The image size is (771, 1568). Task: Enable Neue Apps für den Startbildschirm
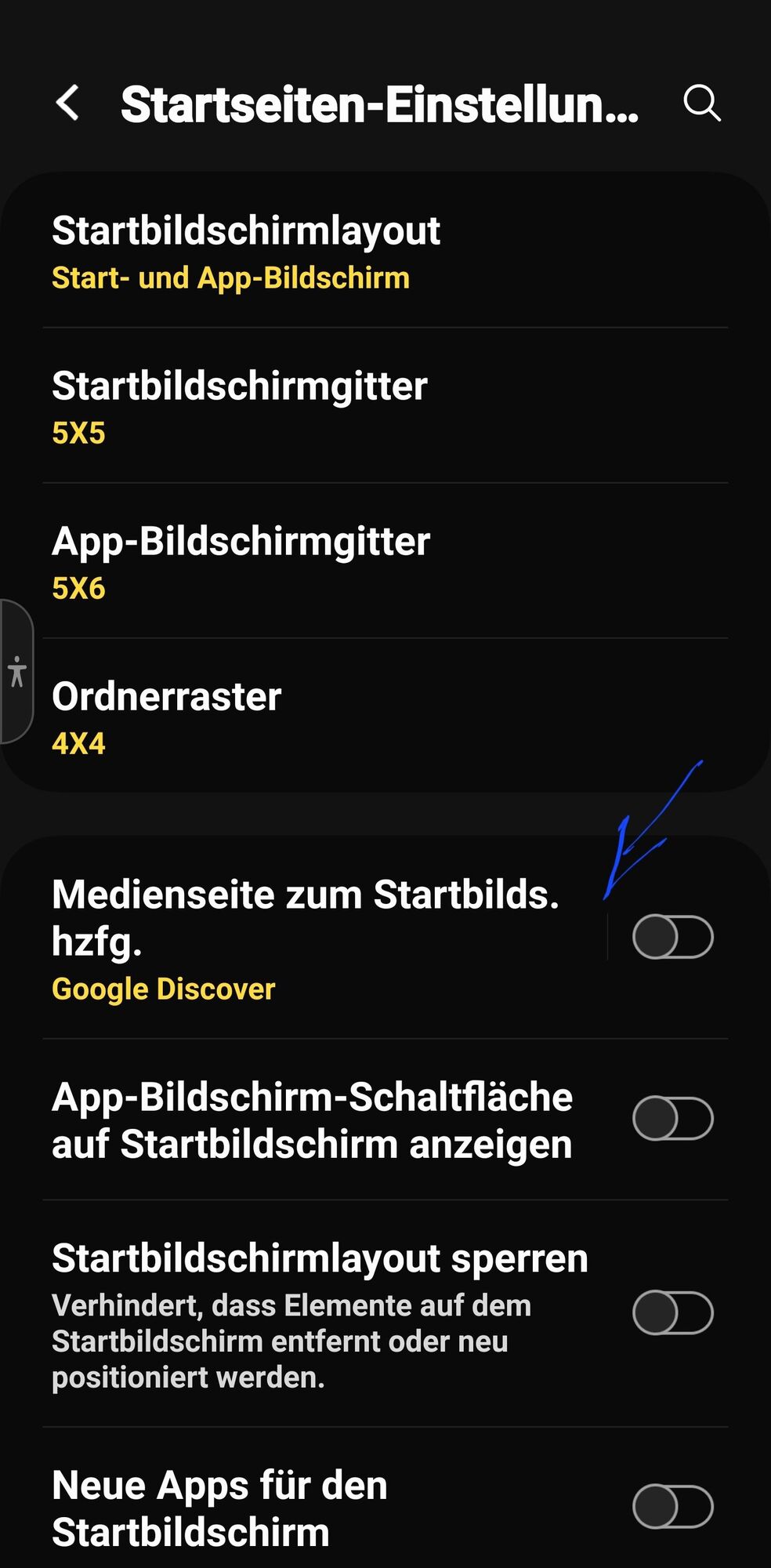672,1506
